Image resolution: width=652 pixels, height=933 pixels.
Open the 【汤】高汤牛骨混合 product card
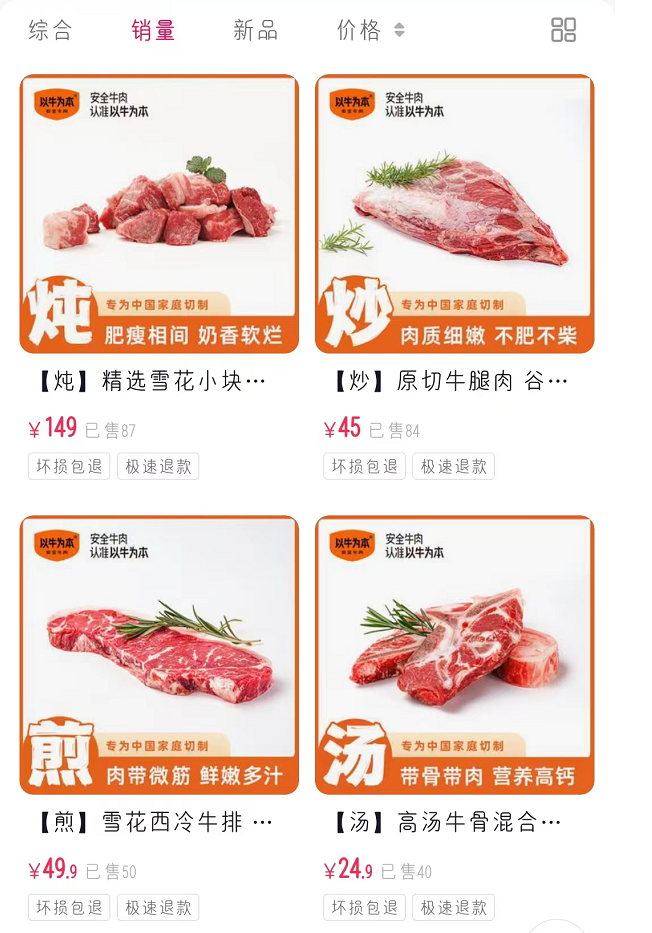[x=454, y=655]
